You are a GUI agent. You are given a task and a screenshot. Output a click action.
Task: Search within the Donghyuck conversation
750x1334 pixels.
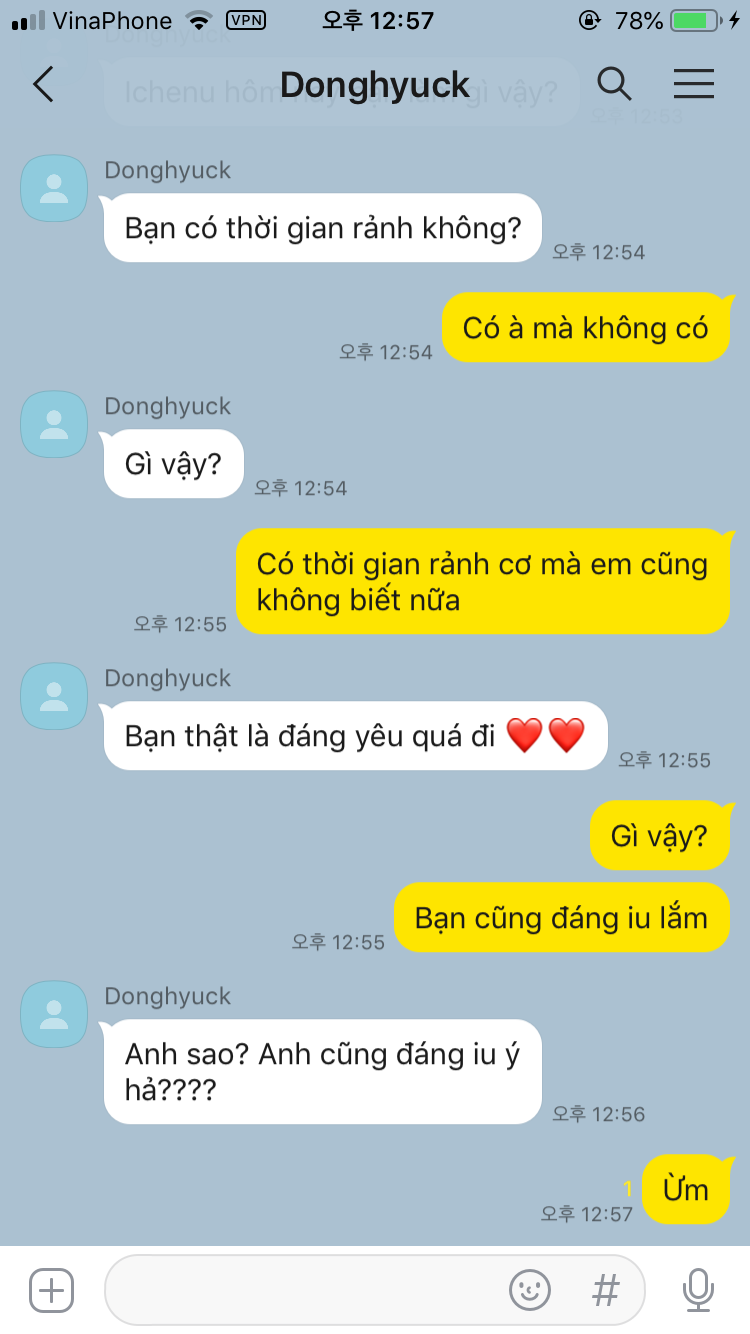pos(614,85)
